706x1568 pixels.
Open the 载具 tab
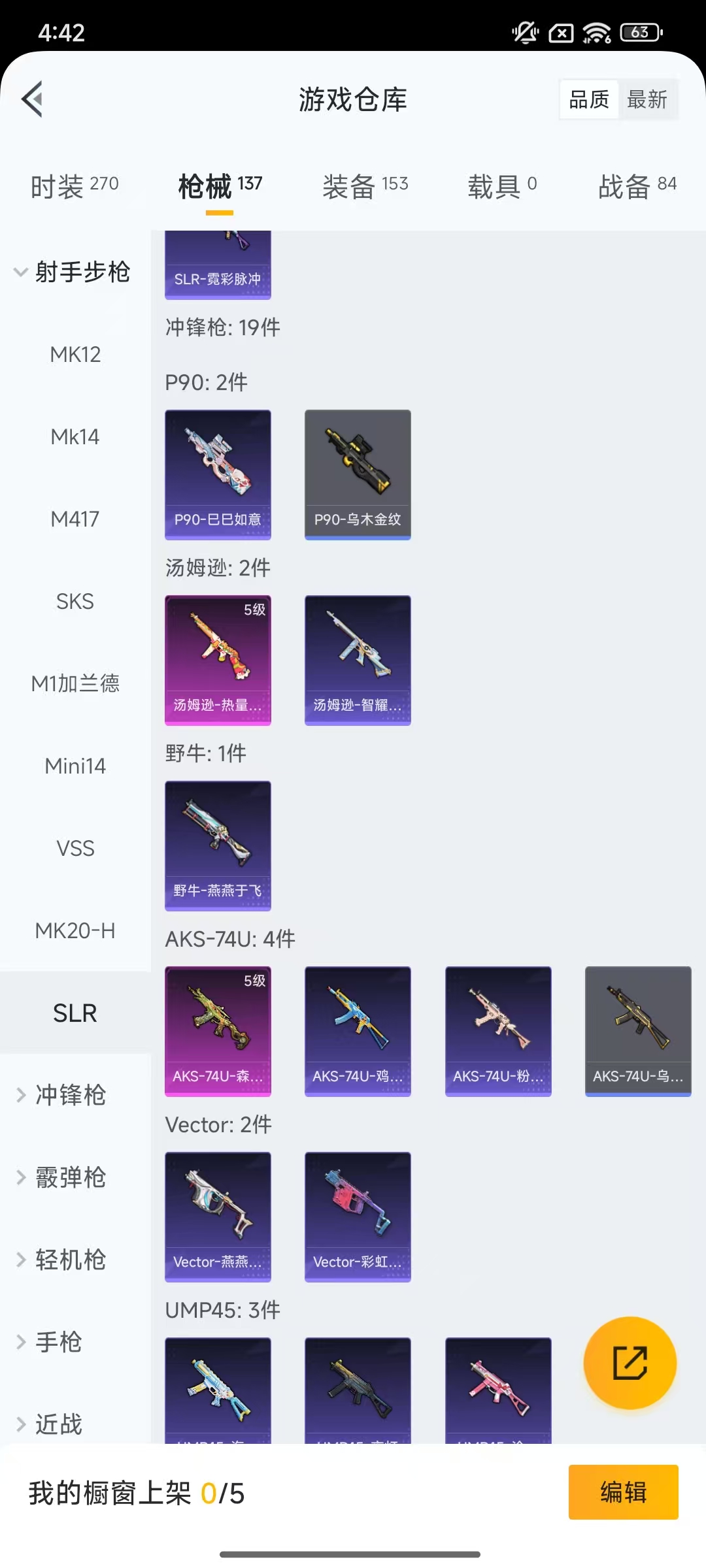[x=501, y=186]
